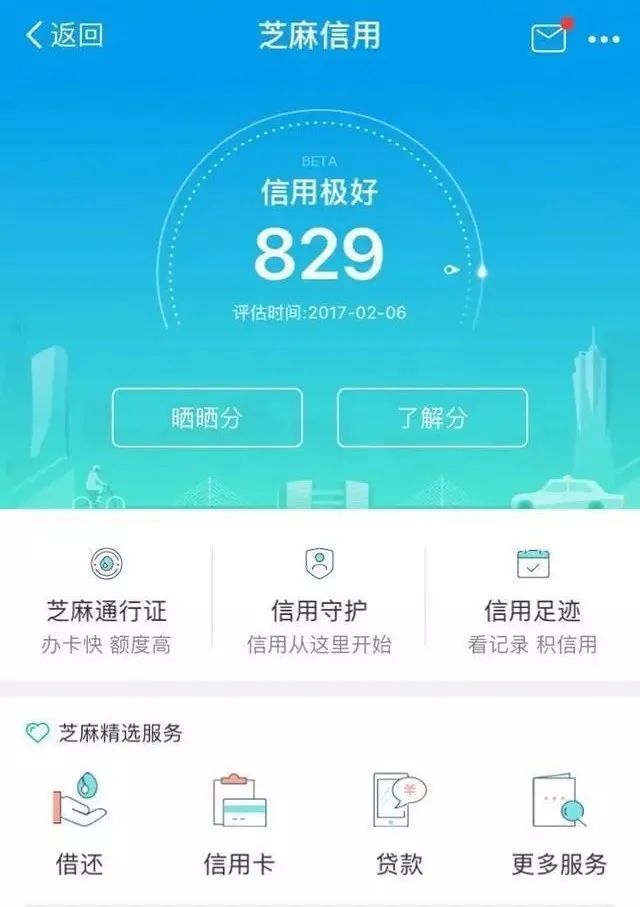The image size is (640, 907).
Task: Open 更多服务
Action: pos(559,825)
